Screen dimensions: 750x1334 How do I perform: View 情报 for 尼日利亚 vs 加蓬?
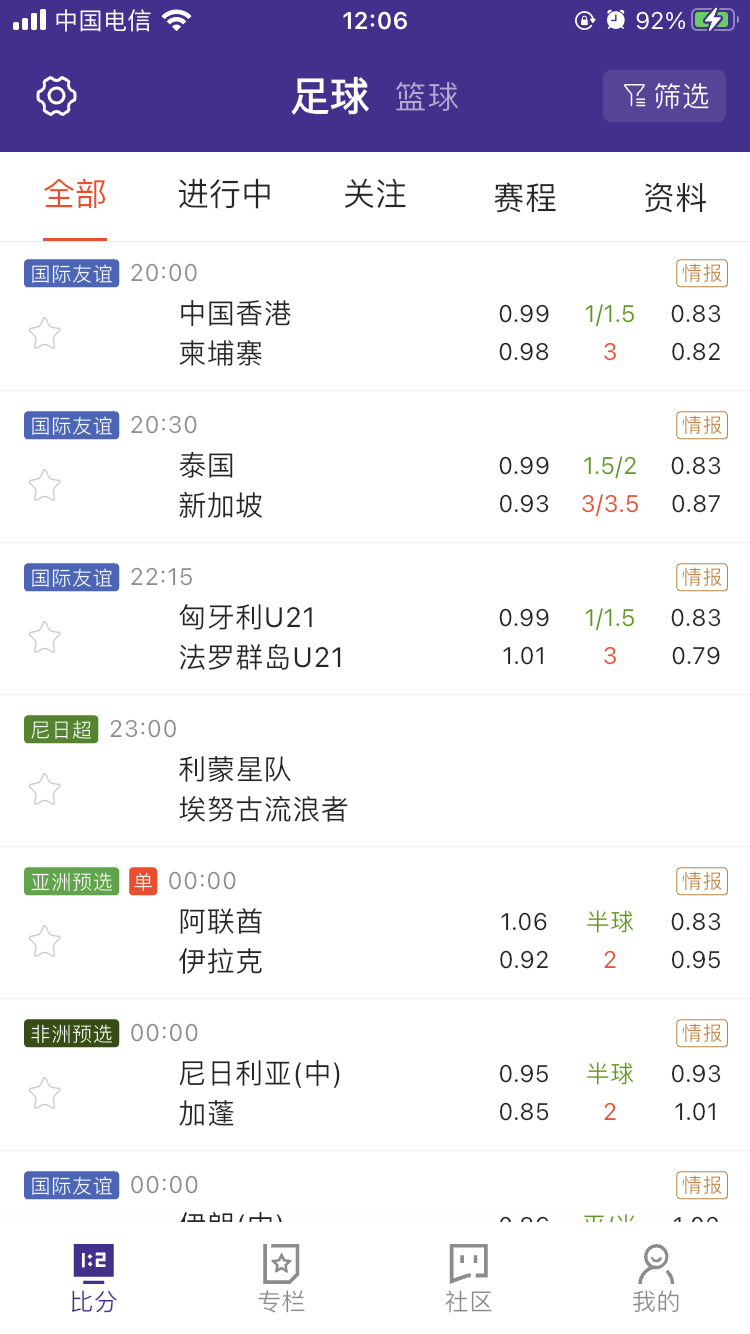point(701,1033)
